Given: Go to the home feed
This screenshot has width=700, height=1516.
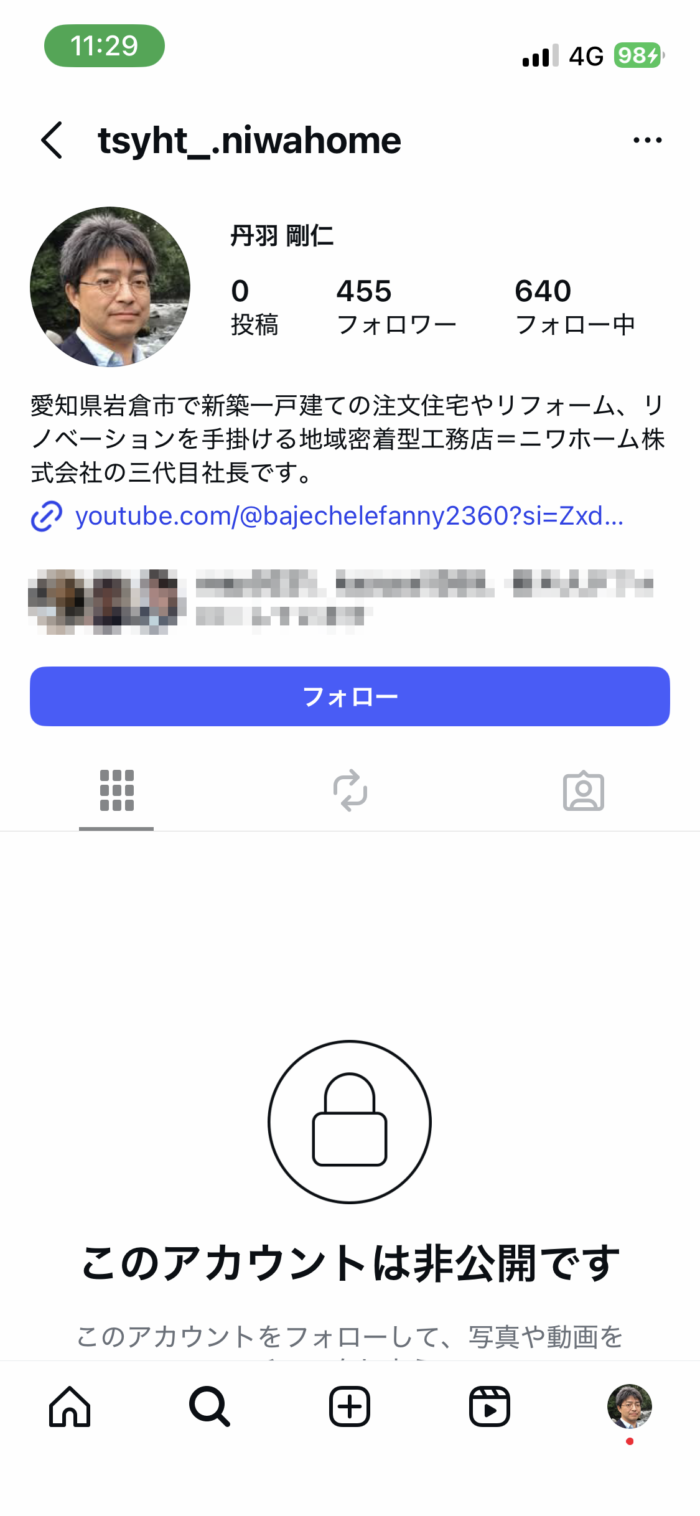Looking at the screenshot, I should (70, 1408).
